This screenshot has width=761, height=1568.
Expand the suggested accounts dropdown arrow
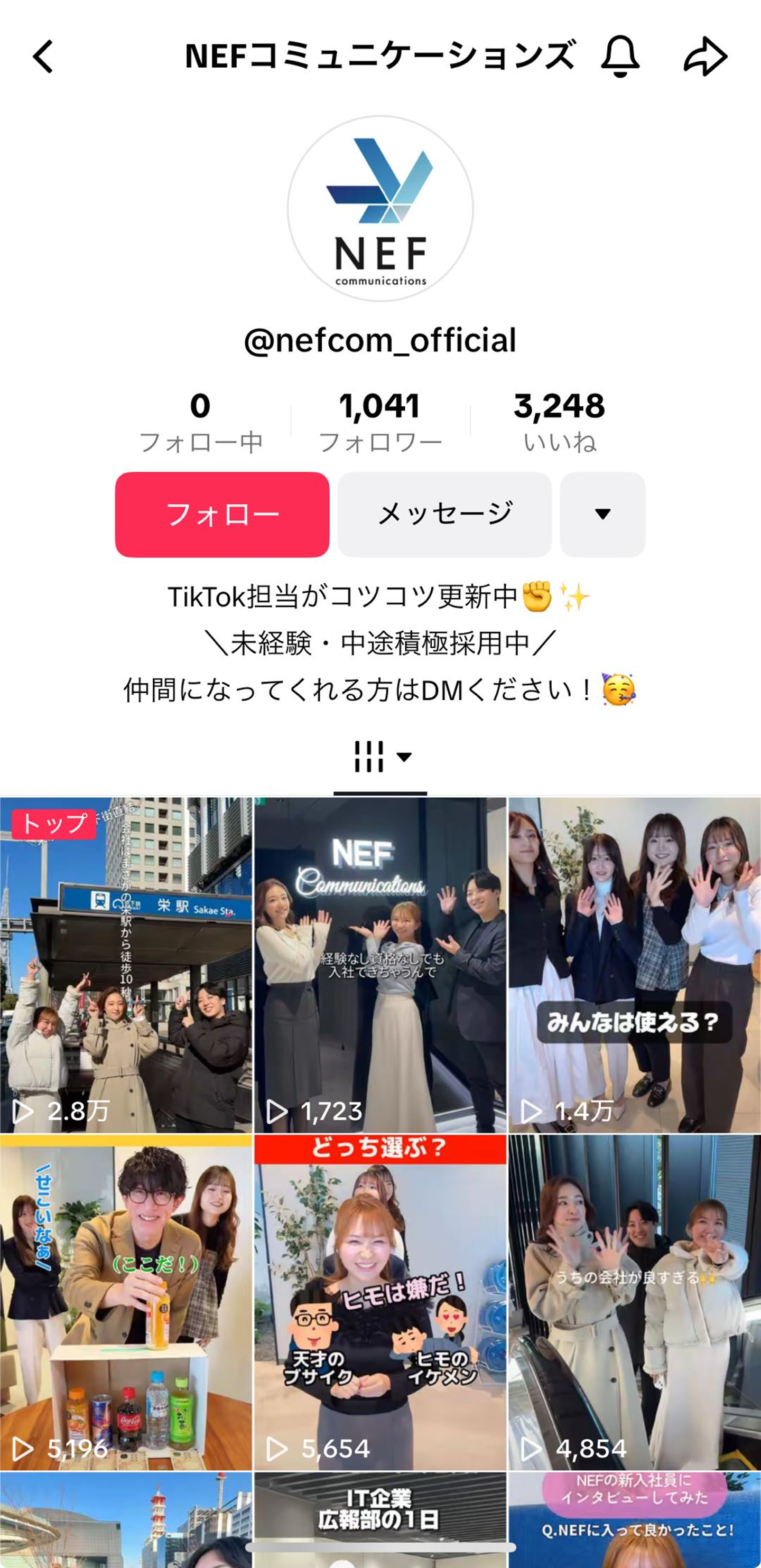(602, 515)
